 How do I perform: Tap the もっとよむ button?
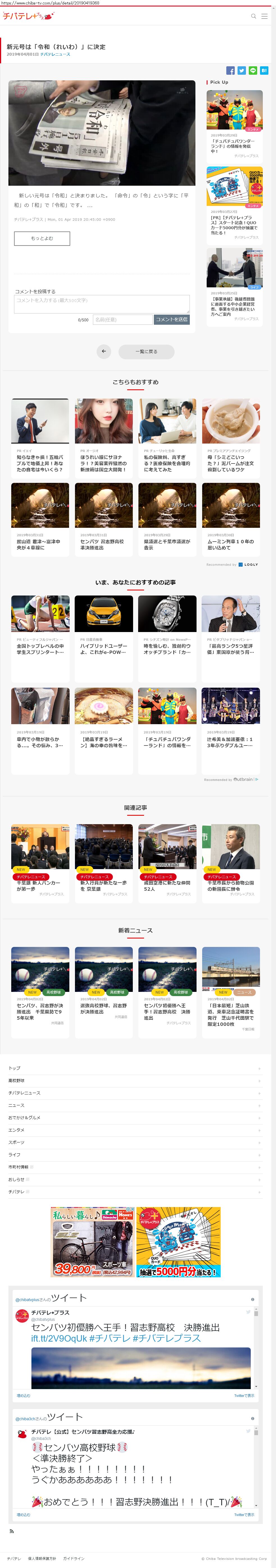pyautogui.click(x=42, y=238)
